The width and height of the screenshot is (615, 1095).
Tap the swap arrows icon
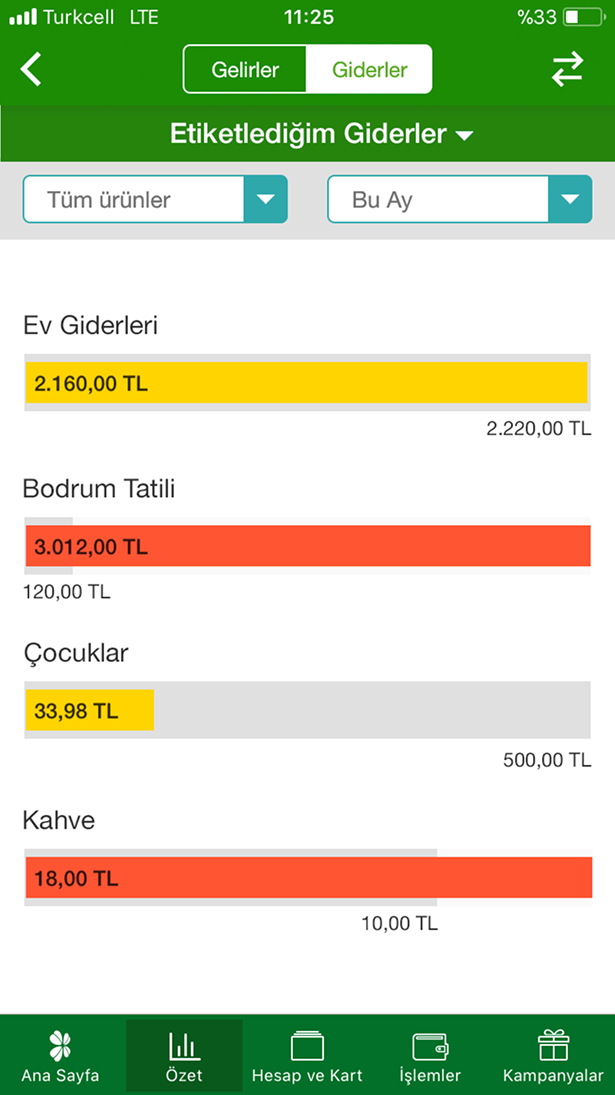567,70
